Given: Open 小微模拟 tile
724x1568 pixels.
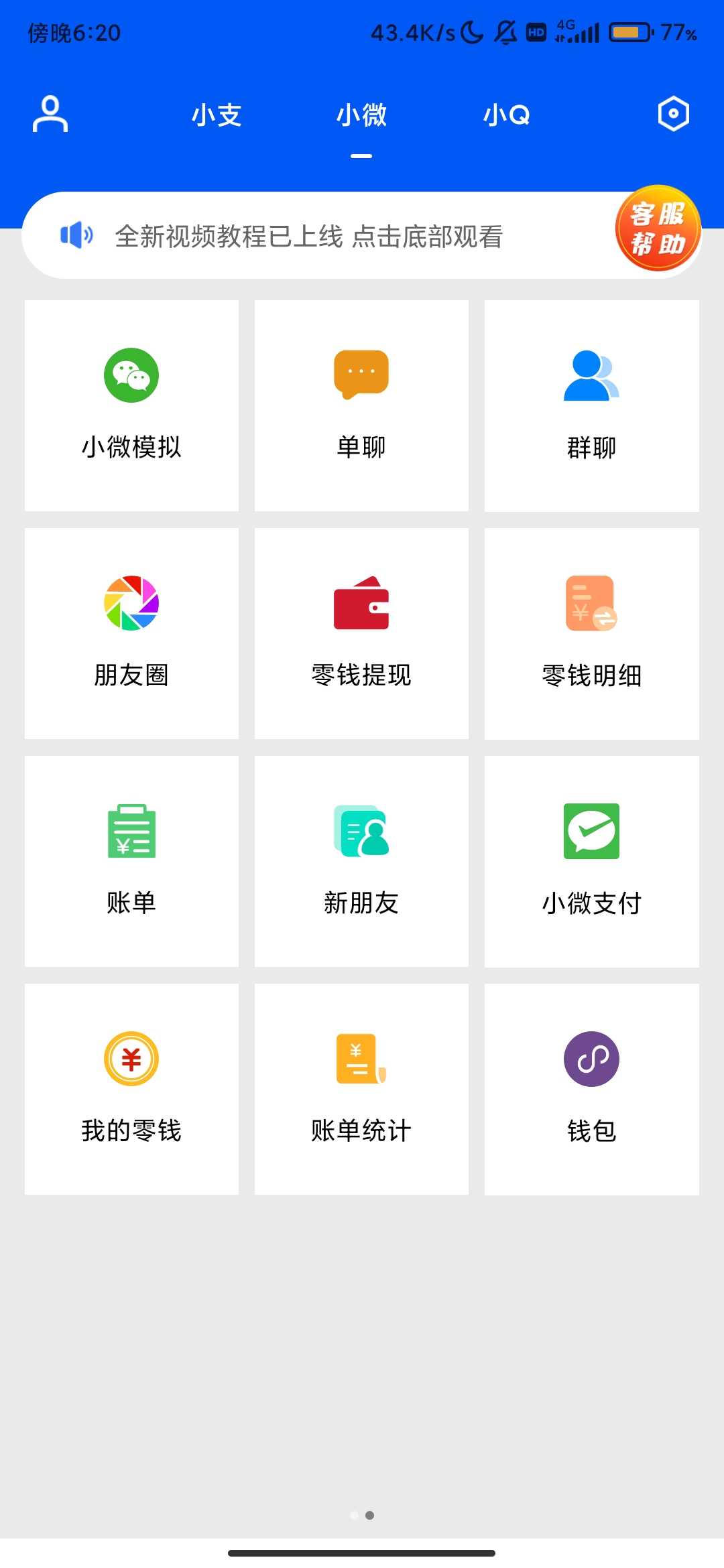Looking at the screenshot, I should click(x=131, y=405).
